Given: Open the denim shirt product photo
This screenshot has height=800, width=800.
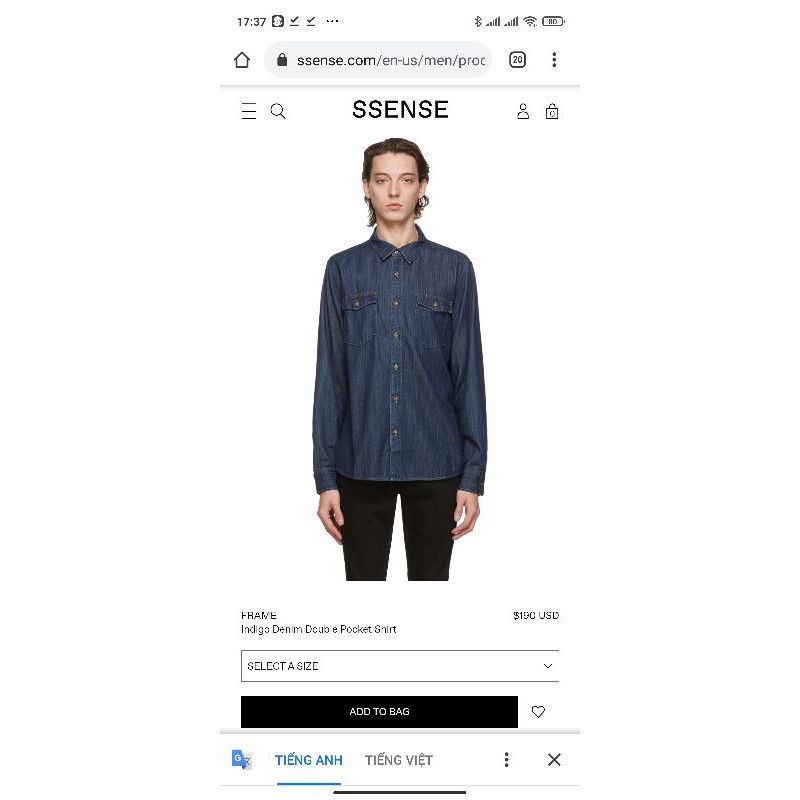Looking at the screenshot, I should click(400, 360).
